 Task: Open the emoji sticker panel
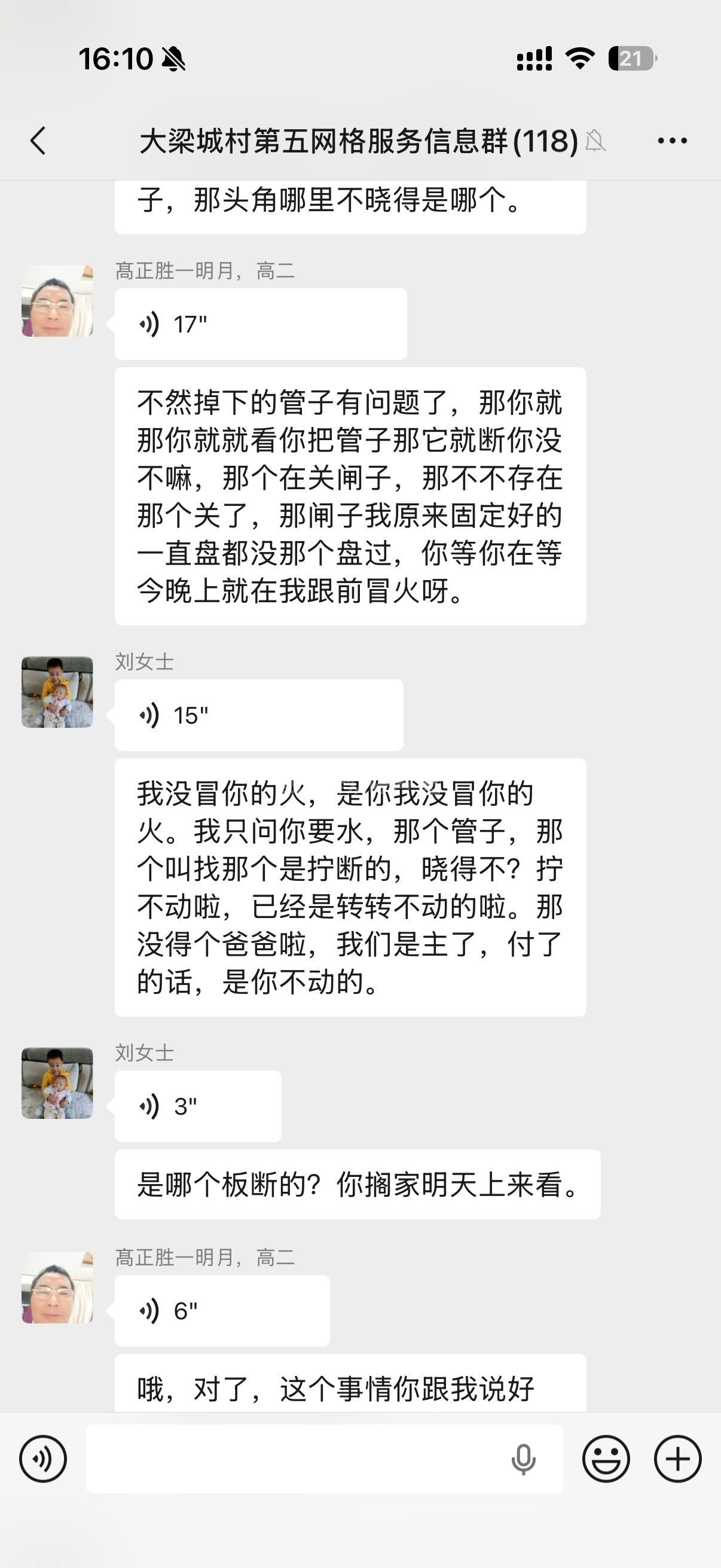[606, 1459]
